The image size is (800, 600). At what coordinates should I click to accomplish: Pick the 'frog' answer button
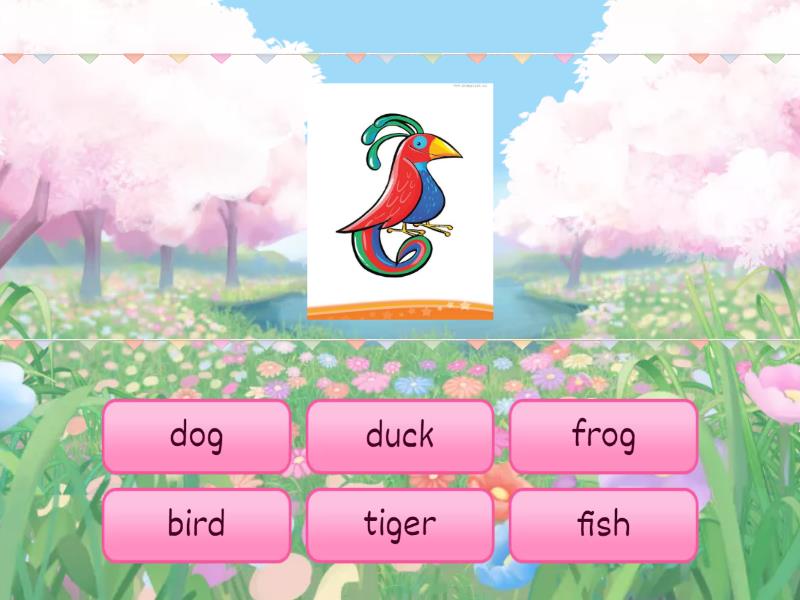point(603,436)
